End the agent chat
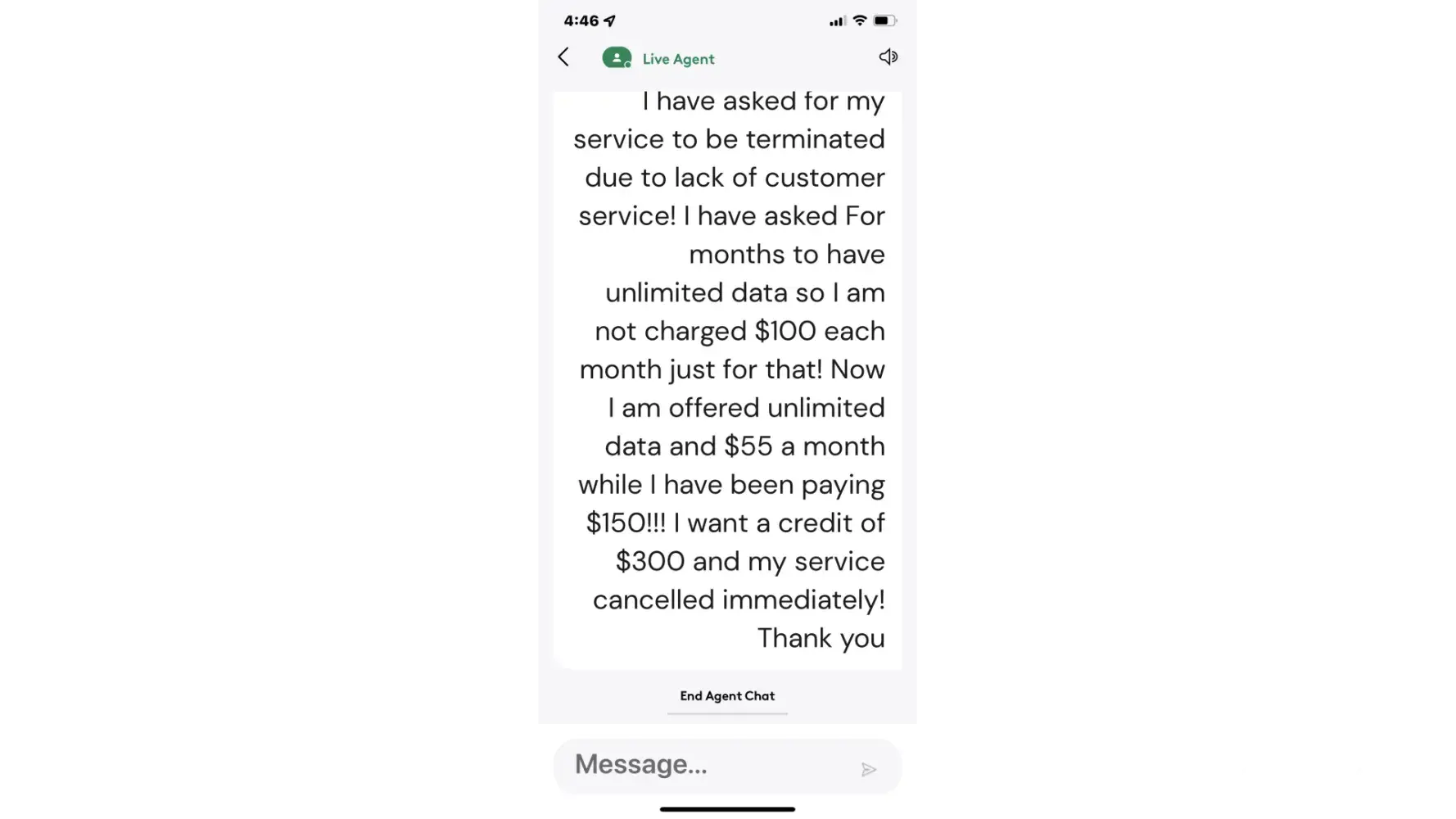 tap(727, 696)
